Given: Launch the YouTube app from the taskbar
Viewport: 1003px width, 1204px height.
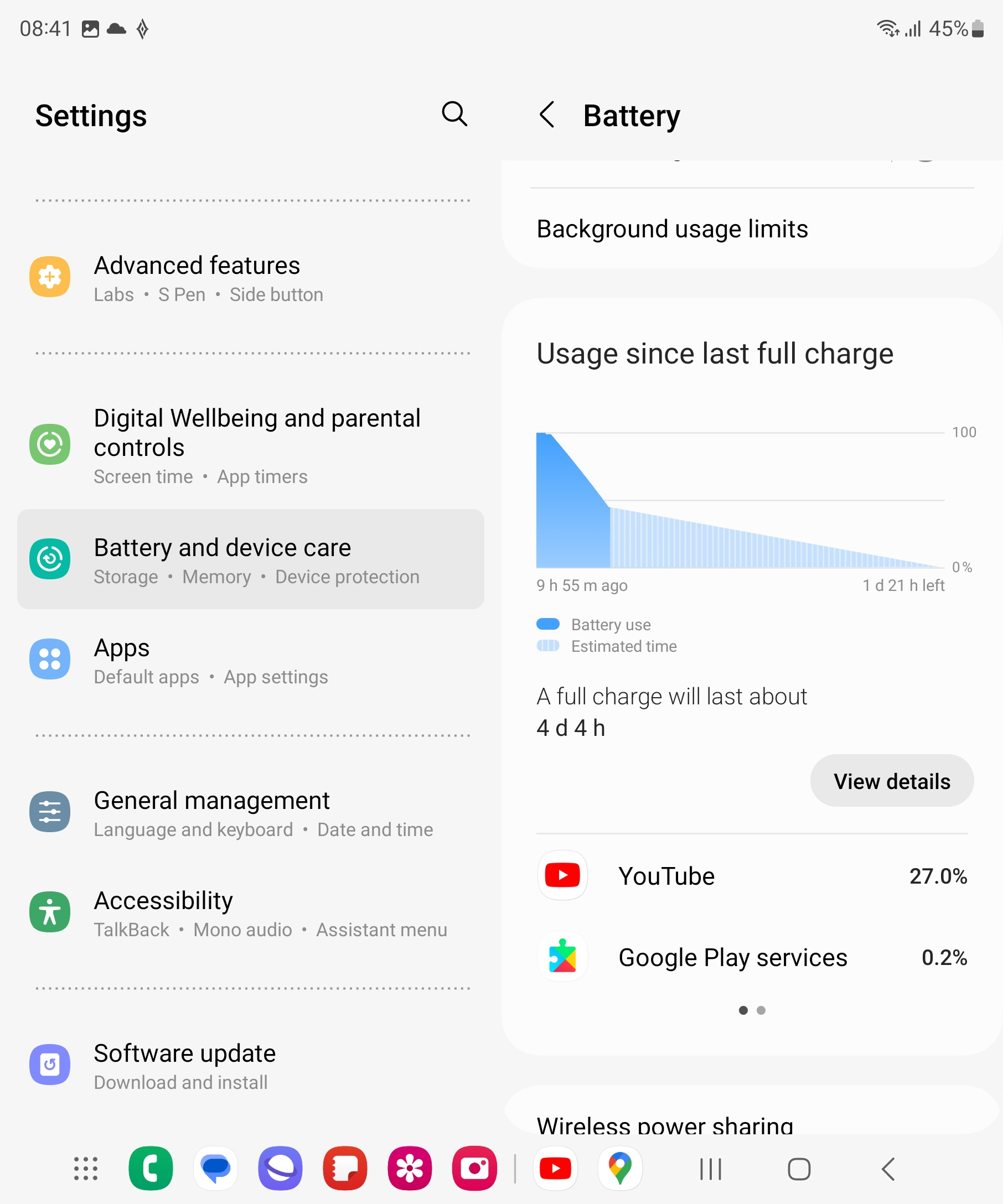Looking at the screenshot, I should (x=555, y=1169).
